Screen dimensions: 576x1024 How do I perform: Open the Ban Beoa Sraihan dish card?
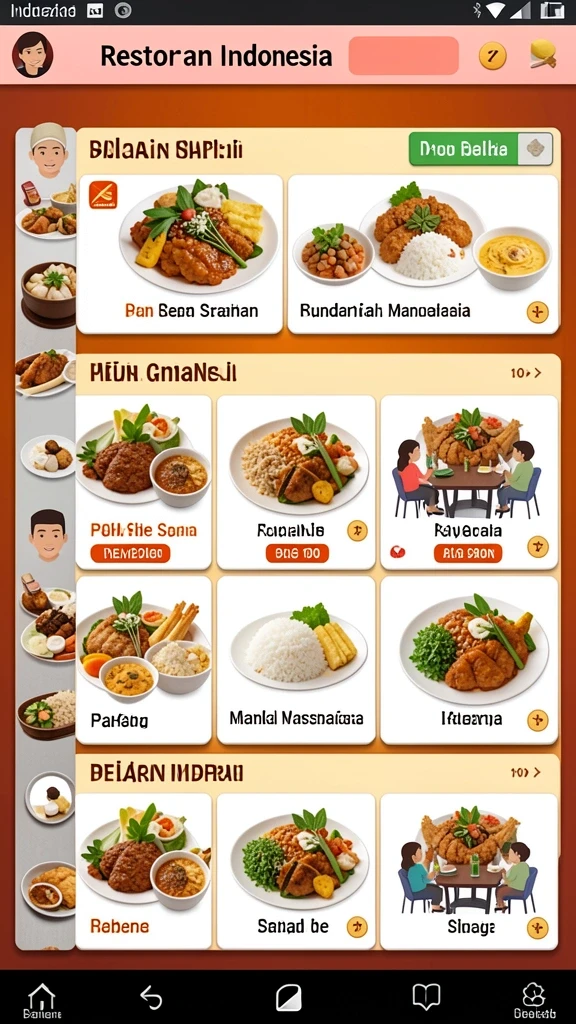180,254
